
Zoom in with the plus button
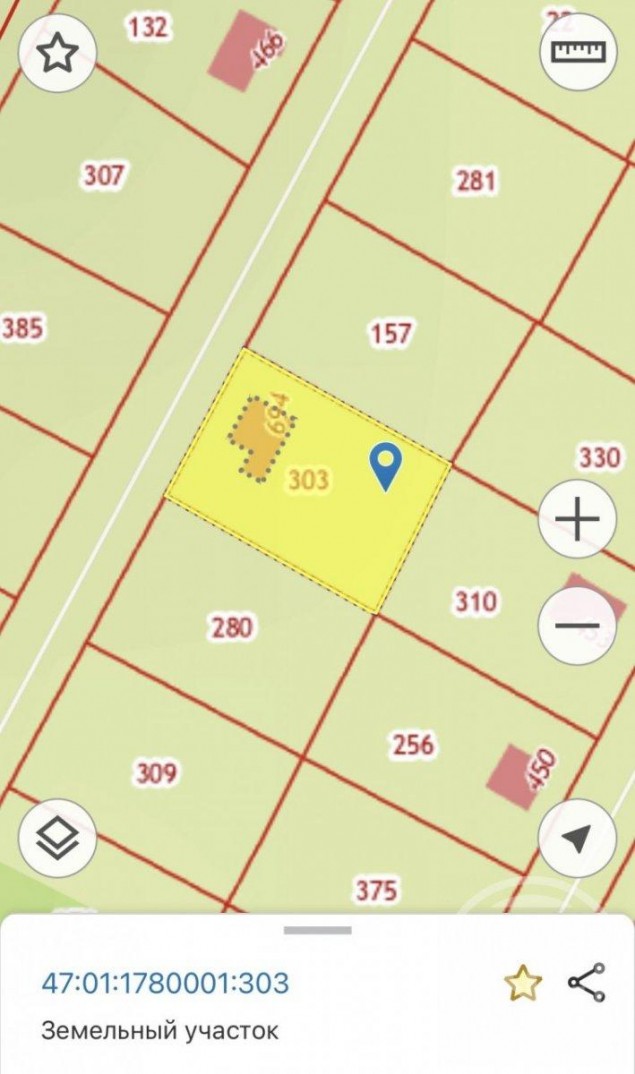click(x=577, y=519)
